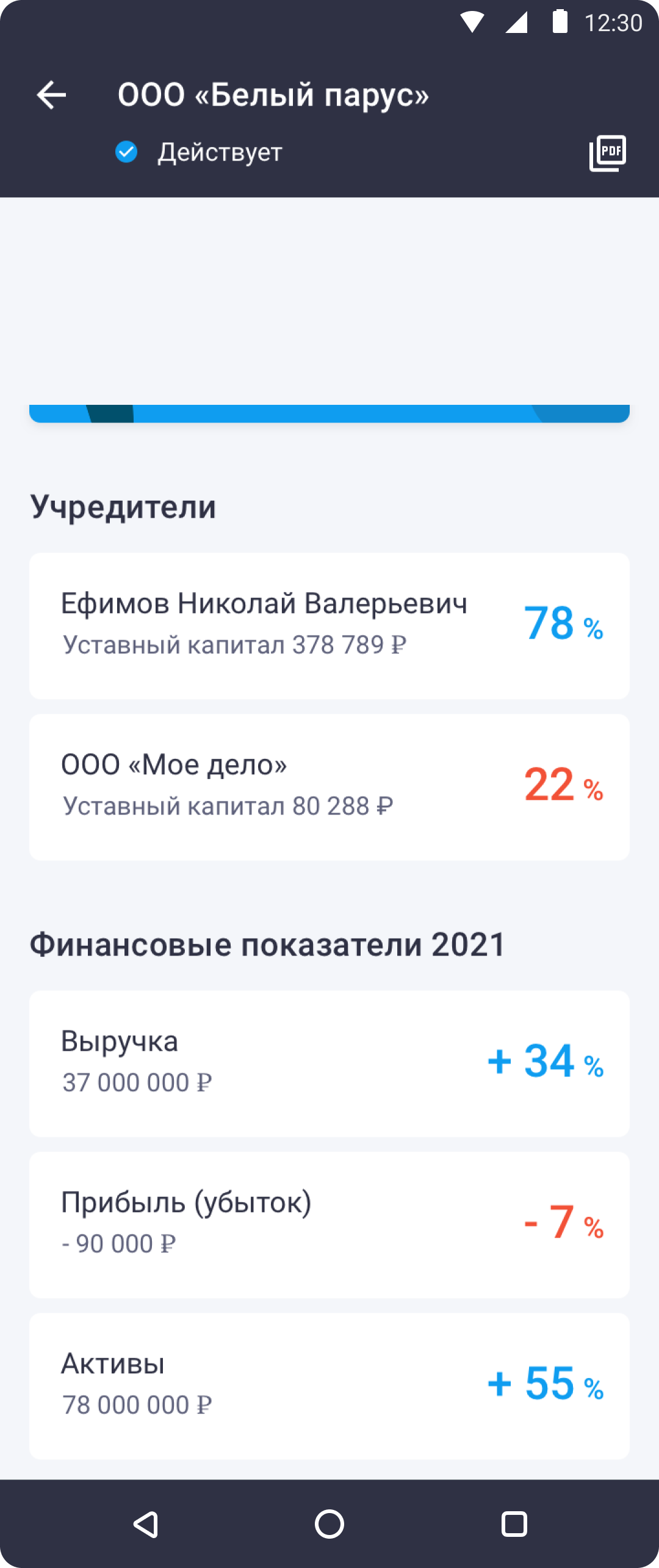The image size is (659, 1568).
Task: Go back using the header arrow
Action: (x=51, y=95)
